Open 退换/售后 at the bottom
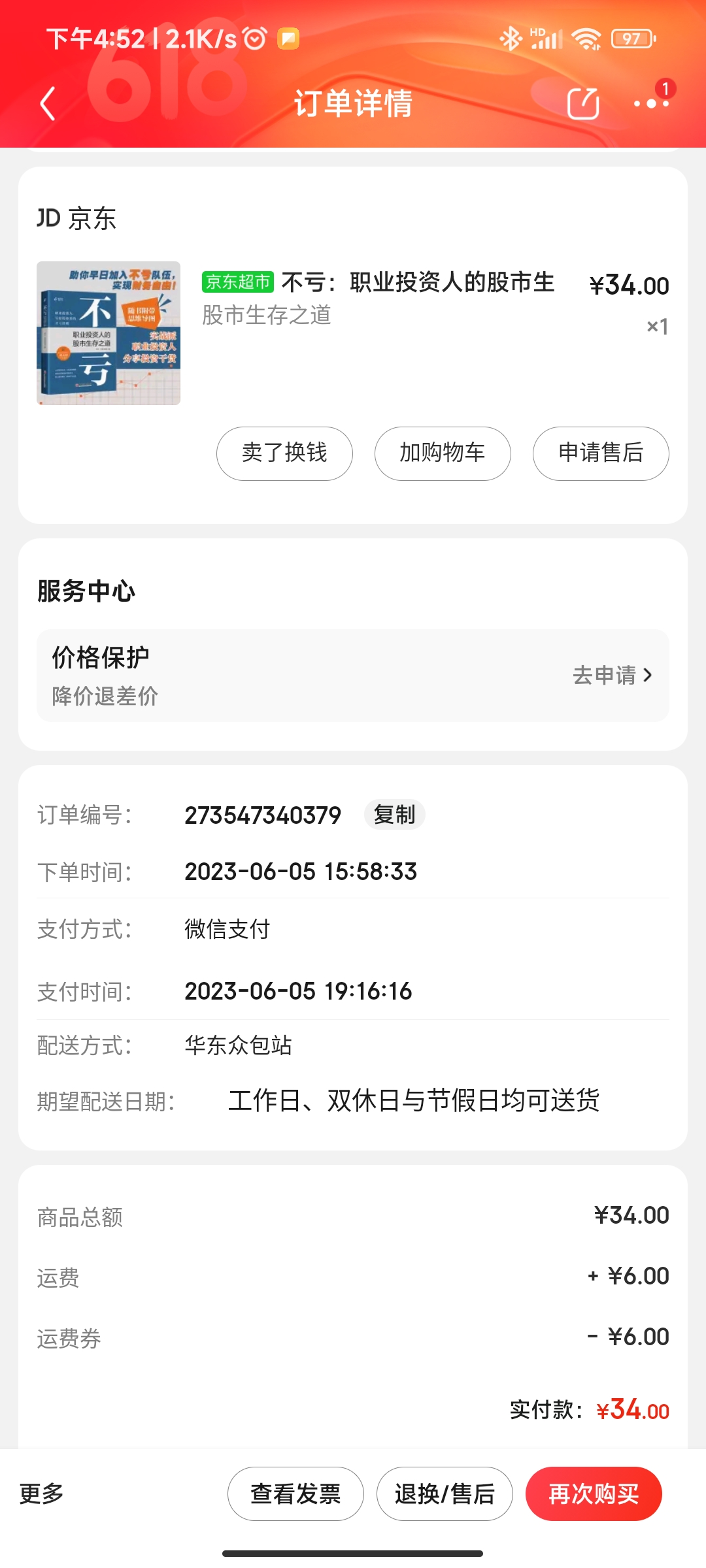 point(445,1494)
